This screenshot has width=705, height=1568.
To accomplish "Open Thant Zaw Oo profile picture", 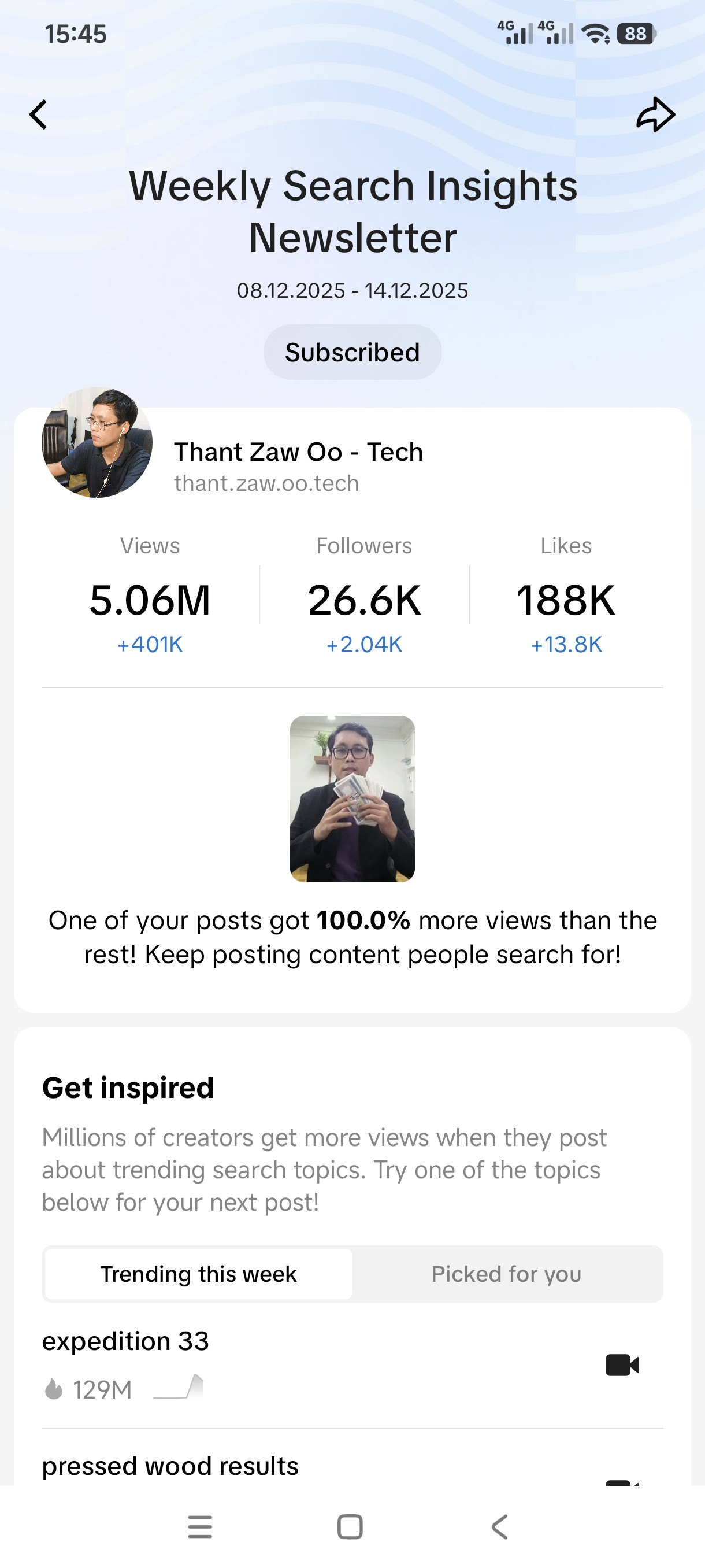I will click(x=97, y=442).
